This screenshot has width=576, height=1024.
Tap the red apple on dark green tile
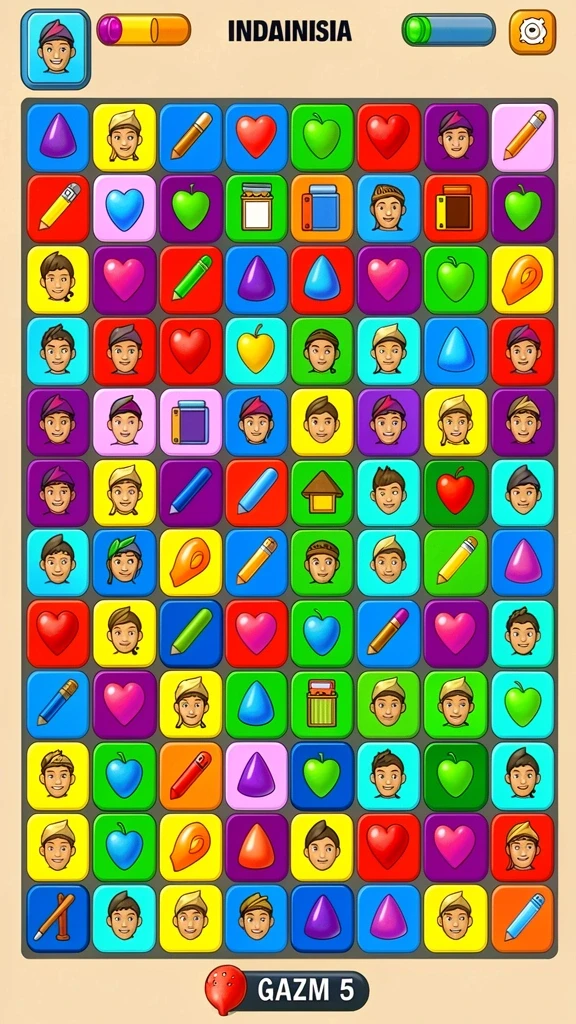455,493
